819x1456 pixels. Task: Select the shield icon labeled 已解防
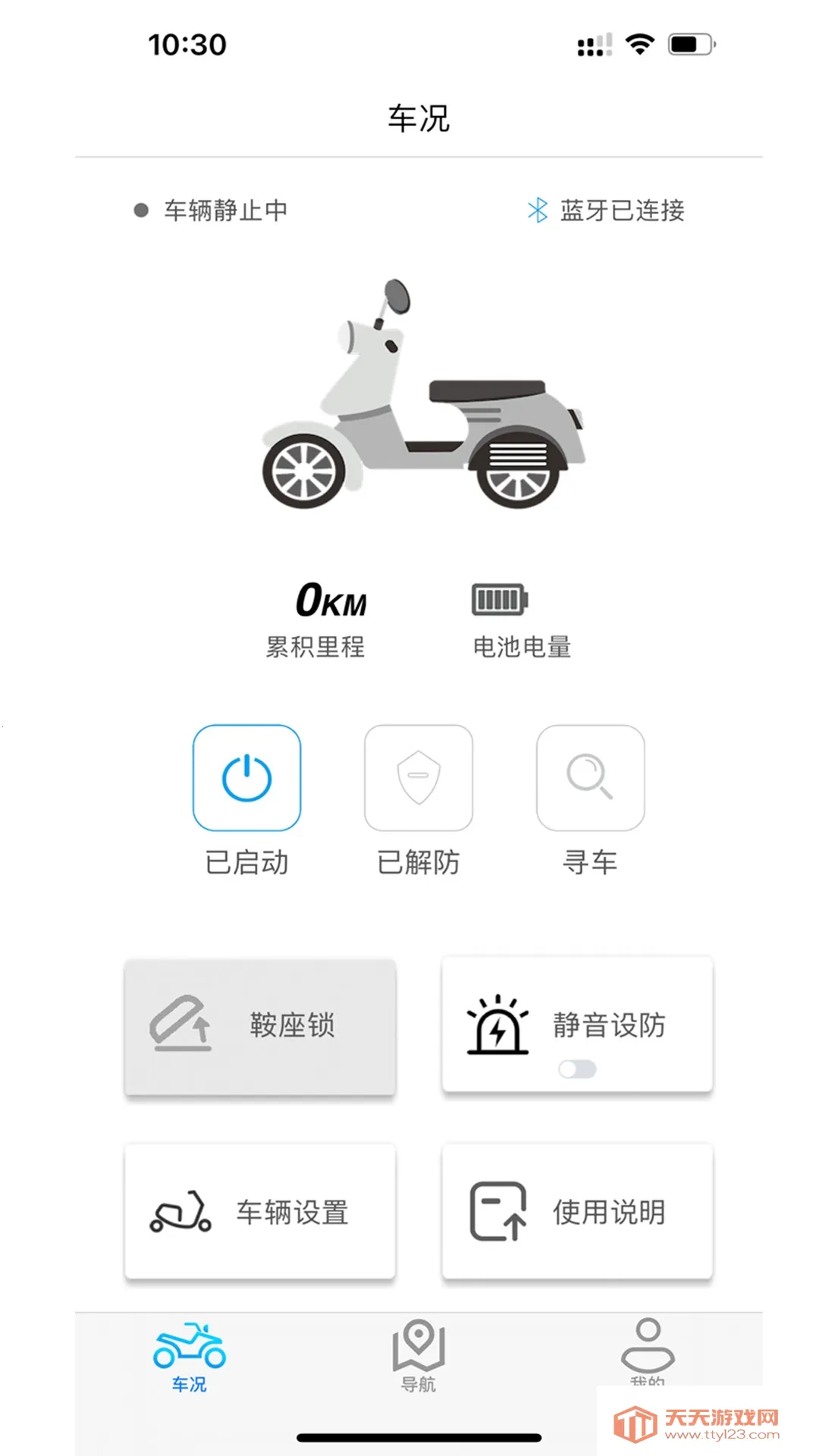point(419,778)
